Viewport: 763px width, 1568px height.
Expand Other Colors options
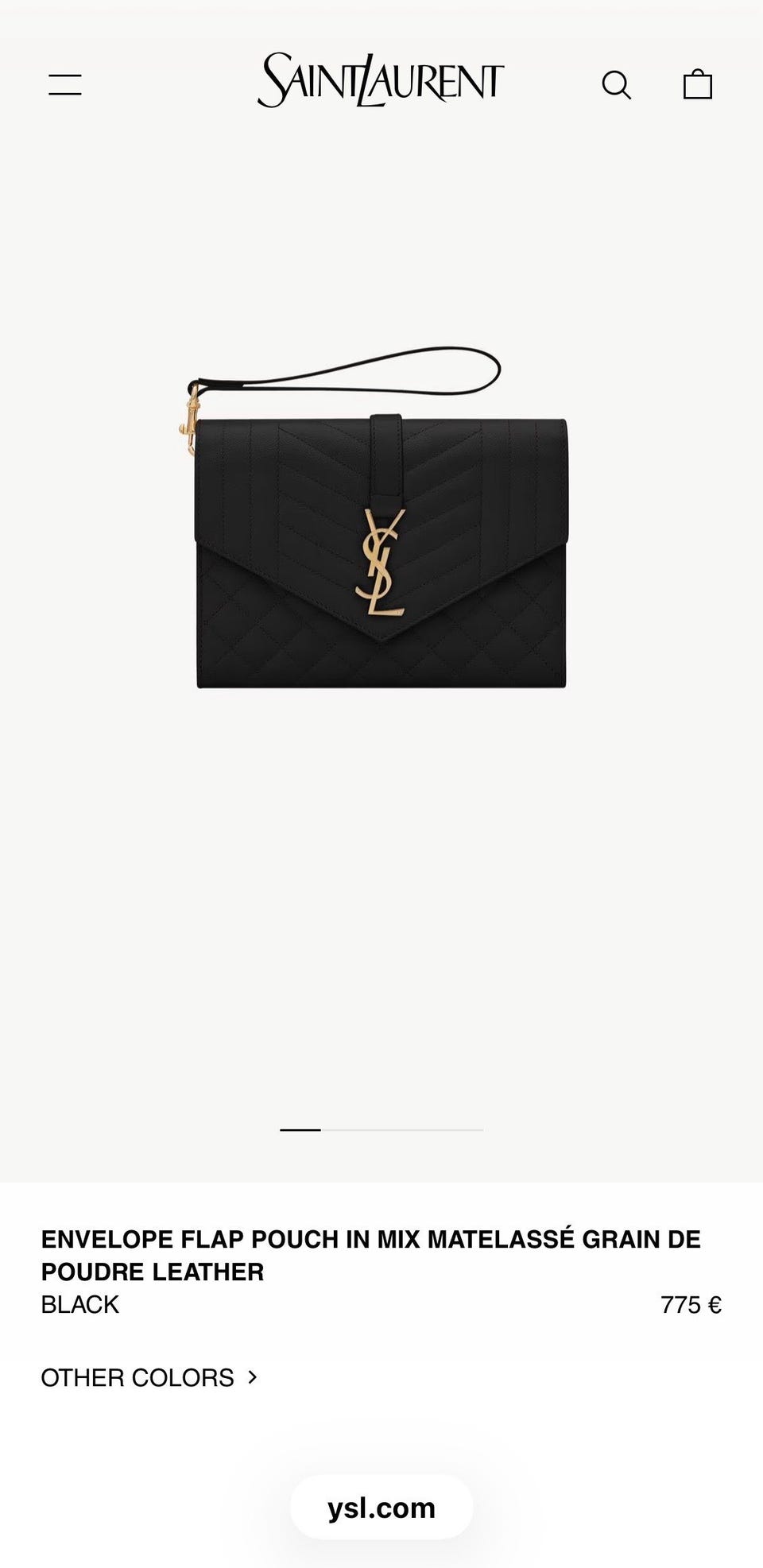149,1377
